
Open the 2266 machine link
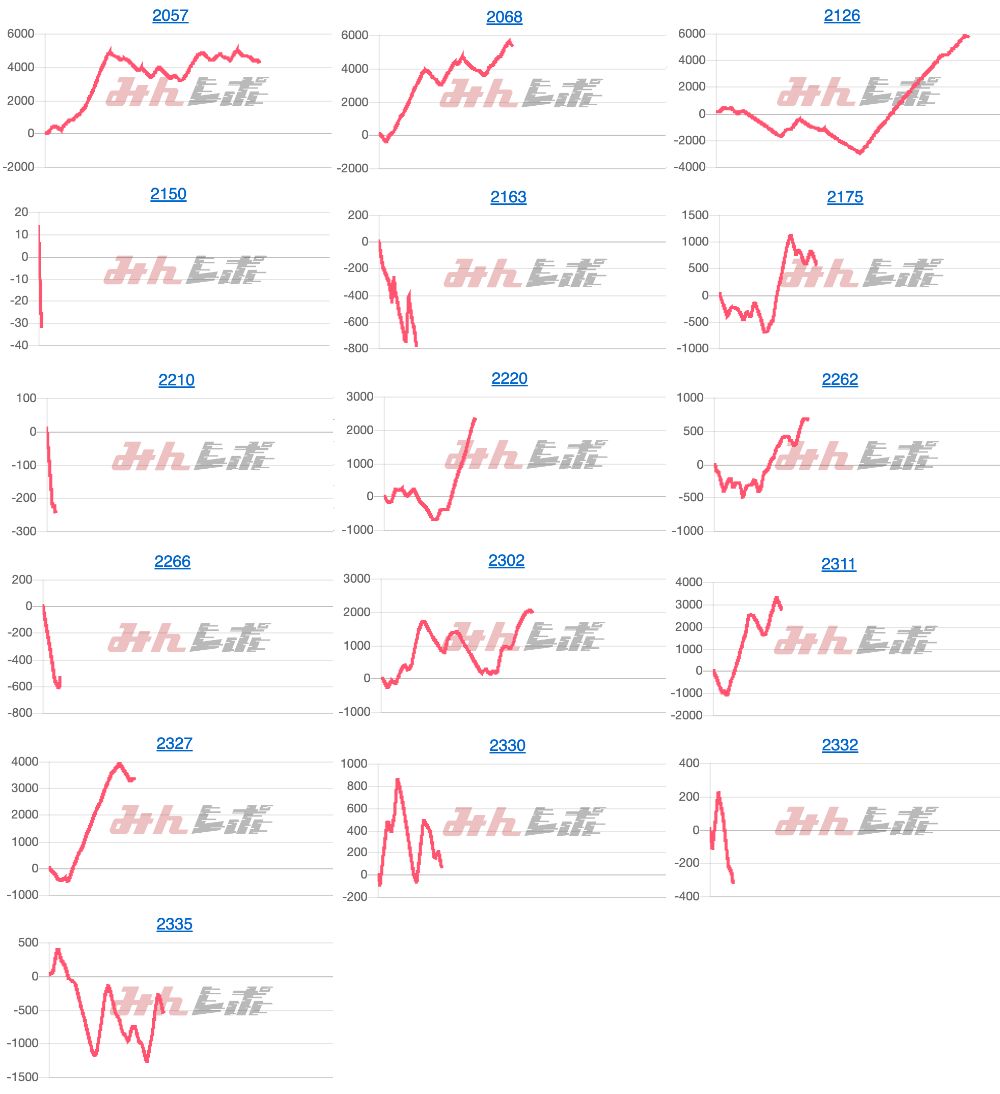(172, 562)
